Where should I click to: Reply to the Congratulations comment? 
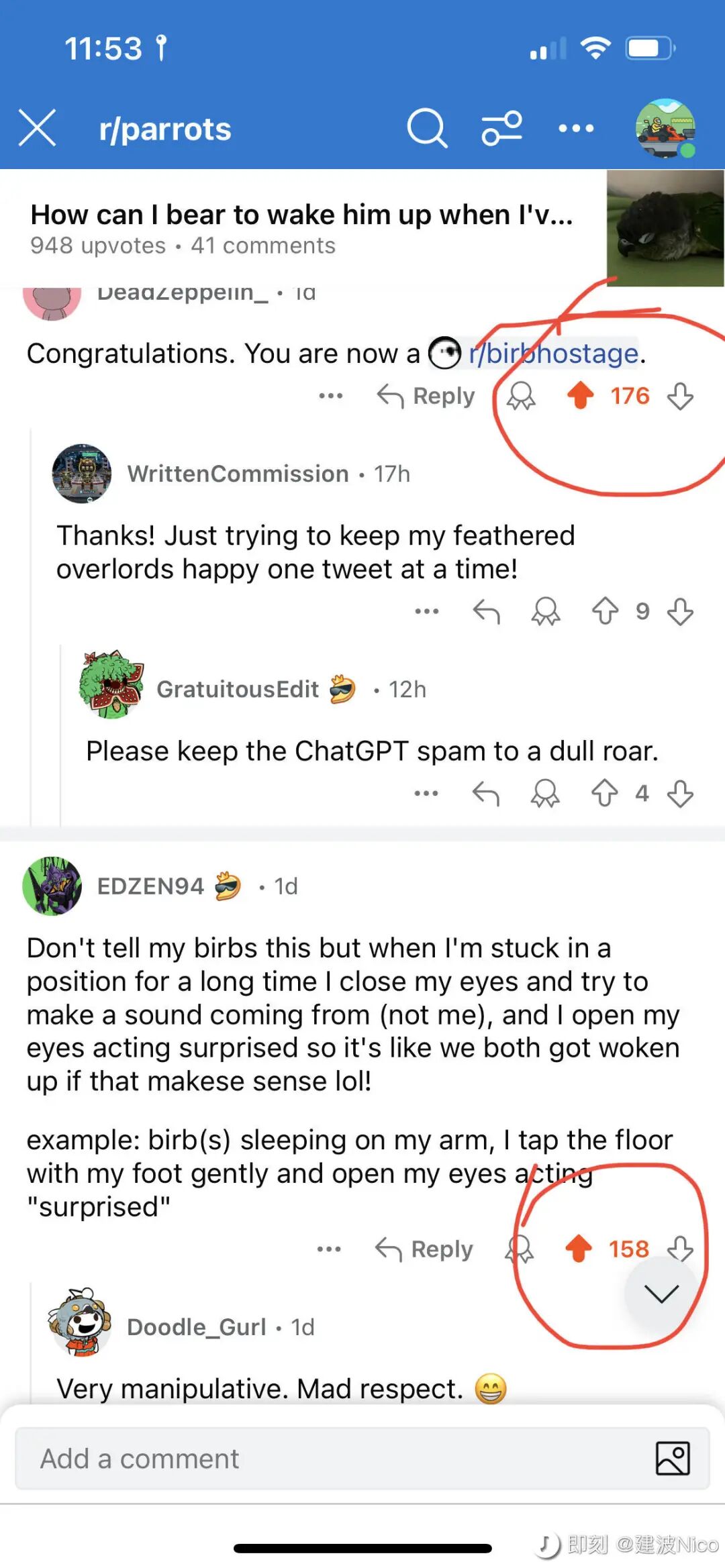click(x=426, y=397)
